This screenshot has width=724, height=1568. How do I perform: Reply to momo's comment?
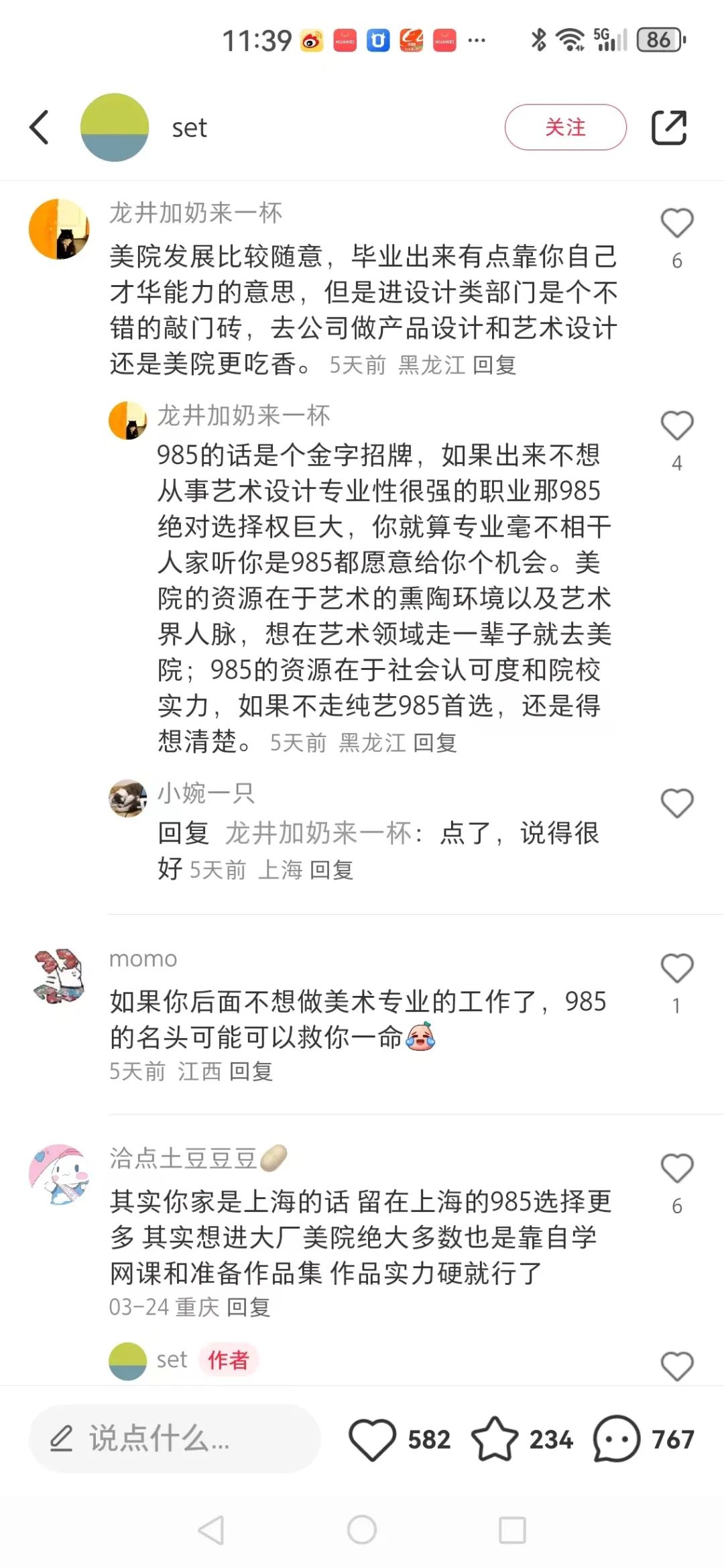click(251, 1072)
